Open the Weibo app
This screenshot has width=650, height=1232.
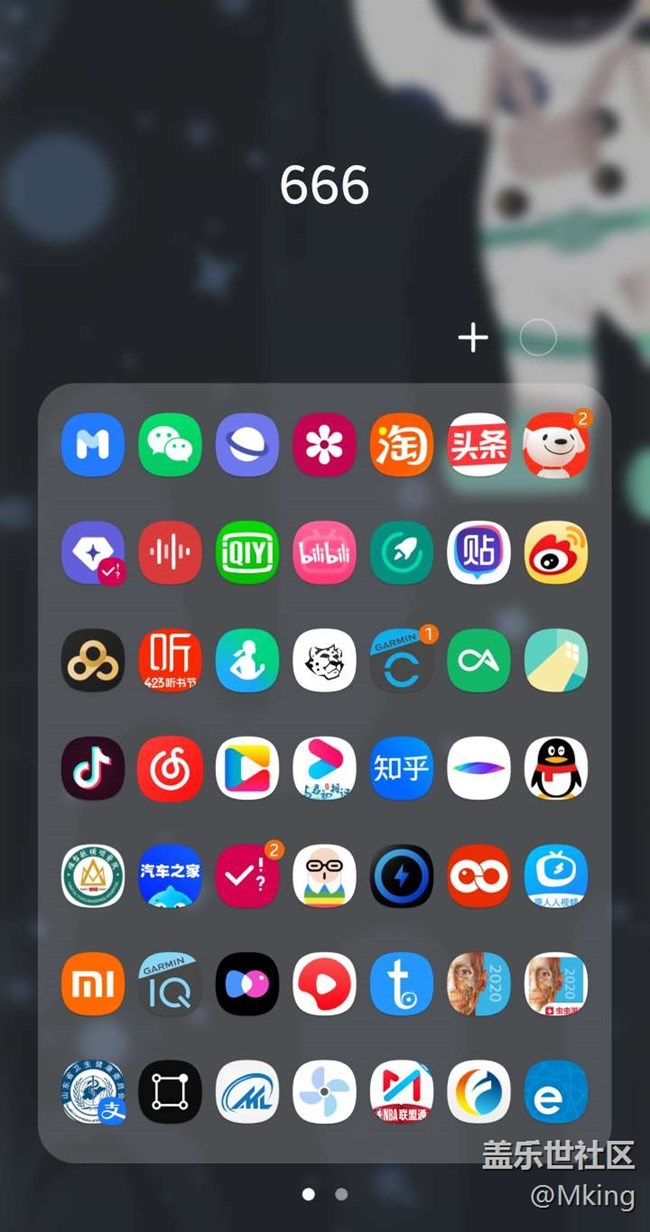pyautogui.click(x=555, y=552)
